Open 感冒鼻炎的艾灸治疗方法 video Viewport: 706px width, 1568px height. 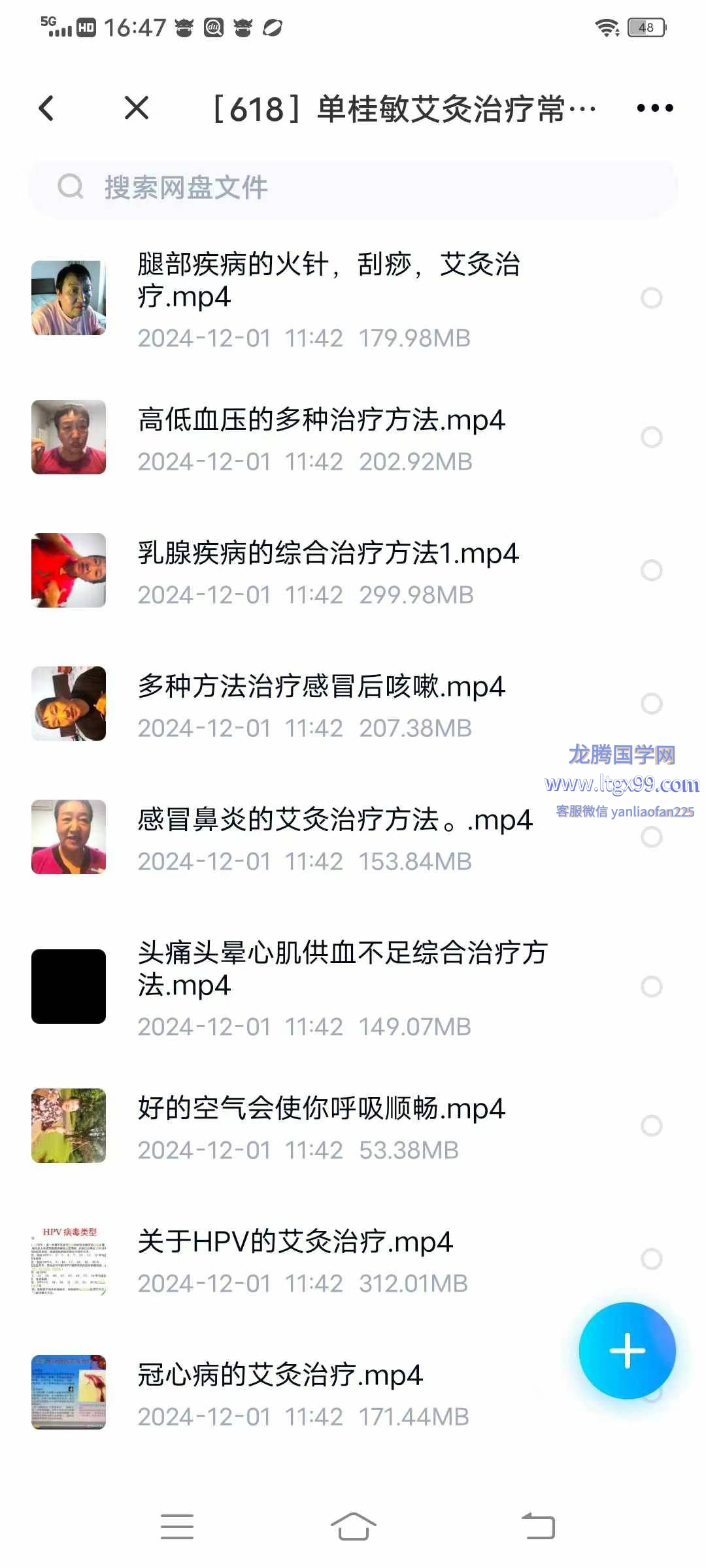coord(333,836)
